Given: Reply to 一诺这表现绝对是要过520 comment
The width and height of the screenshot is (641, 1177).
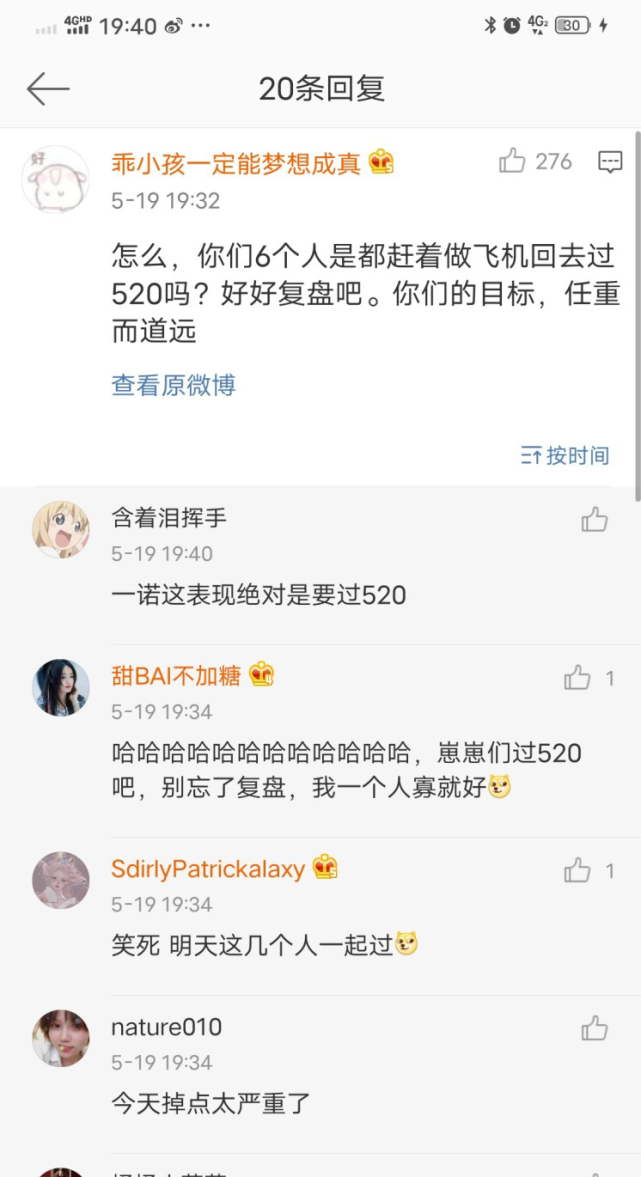Looking at the screenshot, I should [259, 596].
